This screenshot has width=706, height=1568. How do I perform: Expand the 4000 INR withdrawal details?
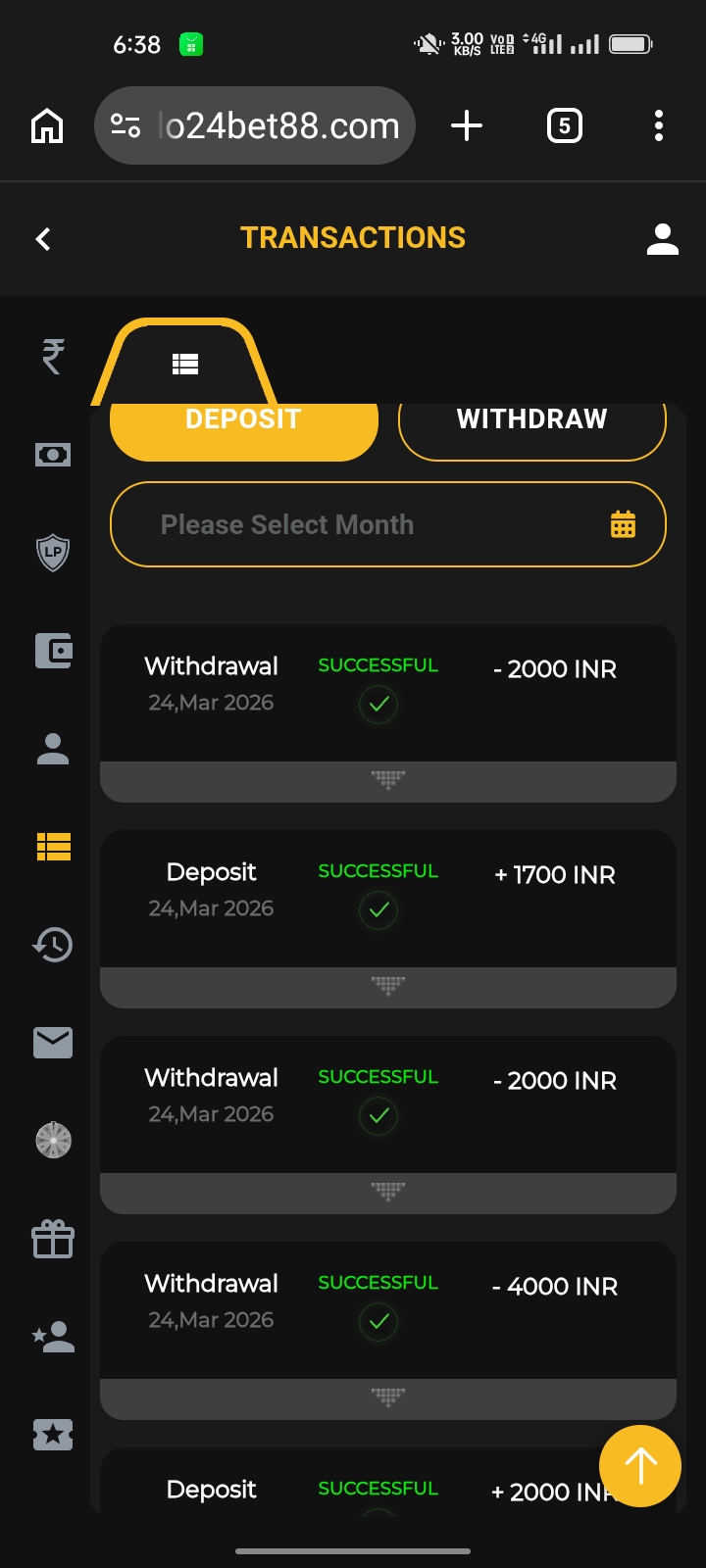click(388, 1397)
